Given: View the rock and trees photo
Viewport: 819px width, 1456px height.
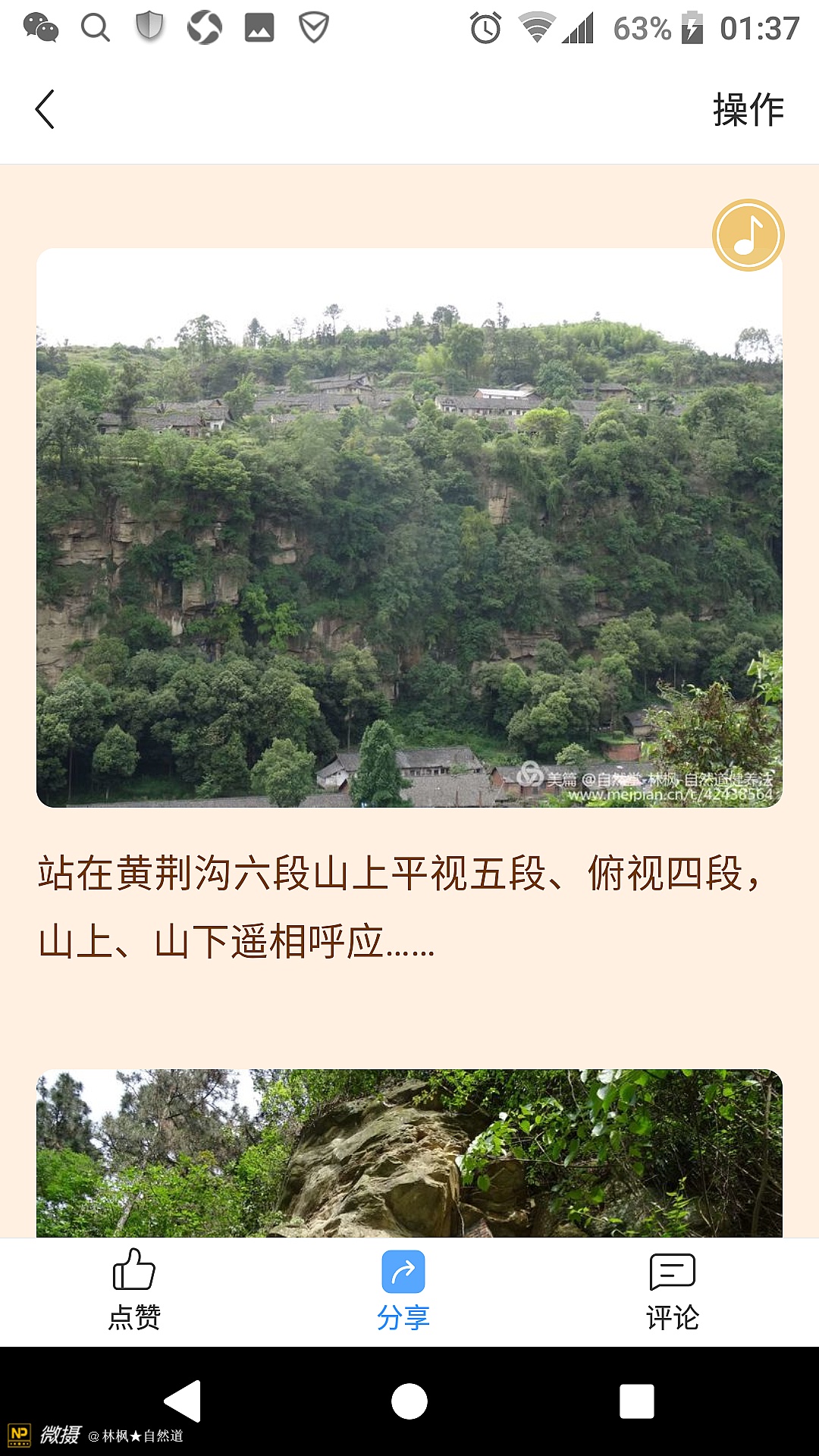Looking at the screenshot, I should pos(409,1153).
